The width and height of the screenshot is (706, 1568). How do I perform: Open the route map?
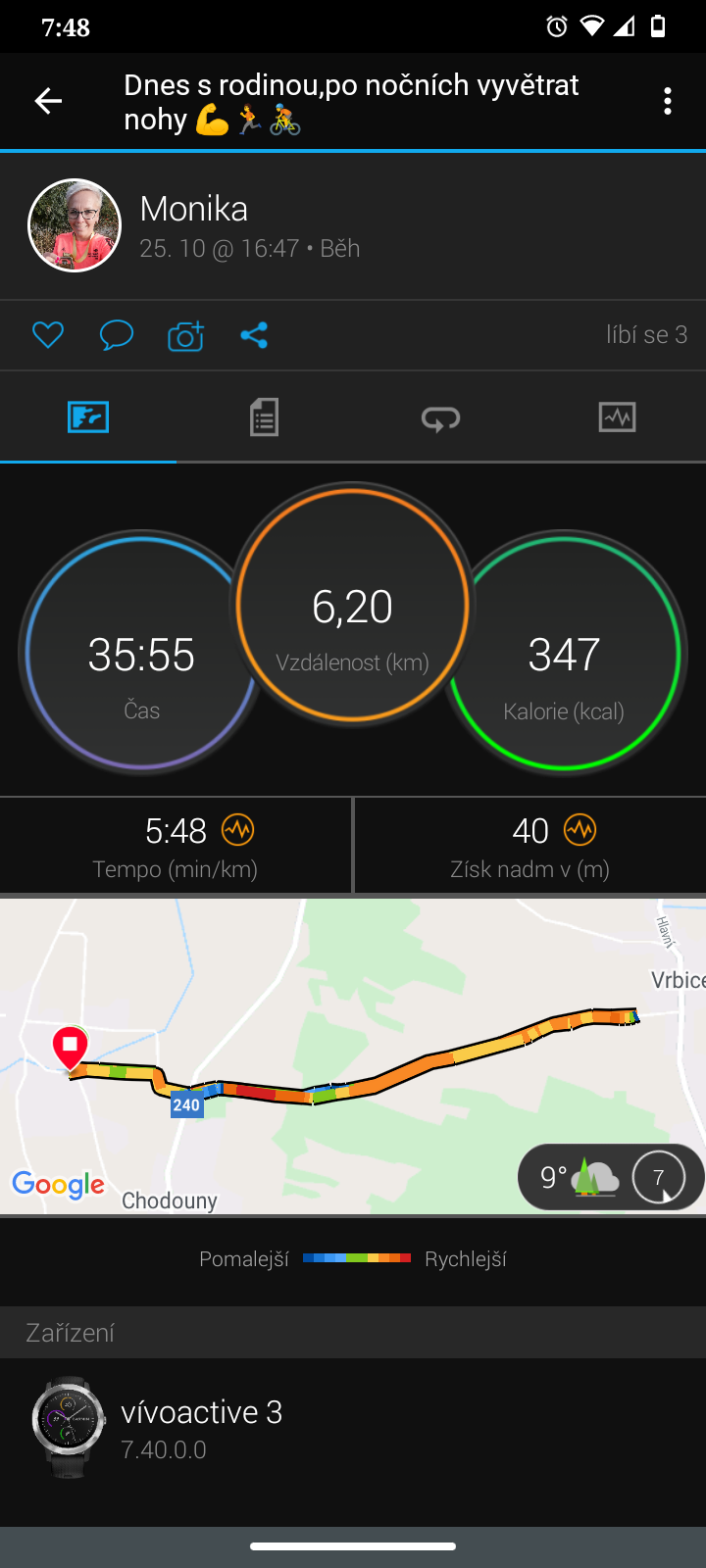click(x=353, y=1056)
